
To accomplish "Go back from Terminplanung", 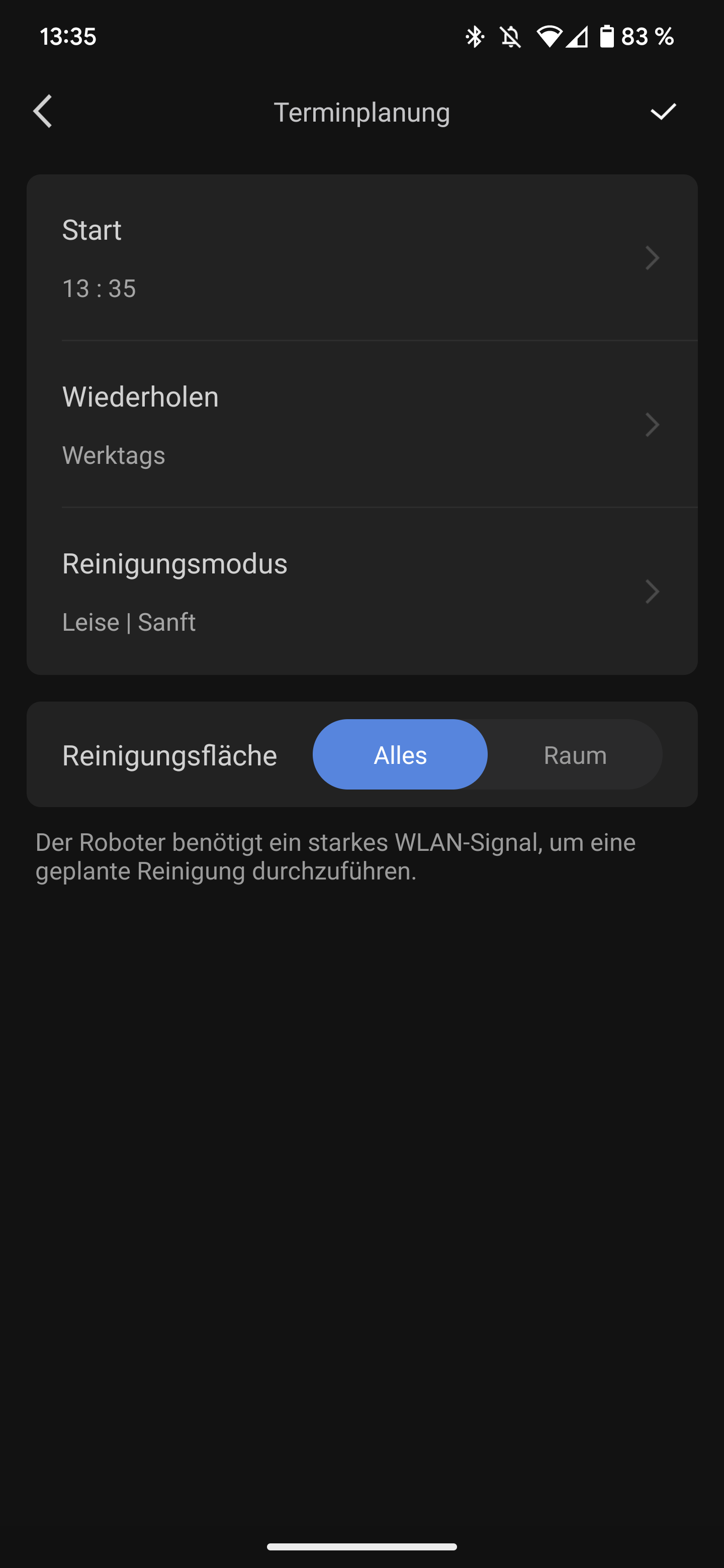I will point(43,112).
